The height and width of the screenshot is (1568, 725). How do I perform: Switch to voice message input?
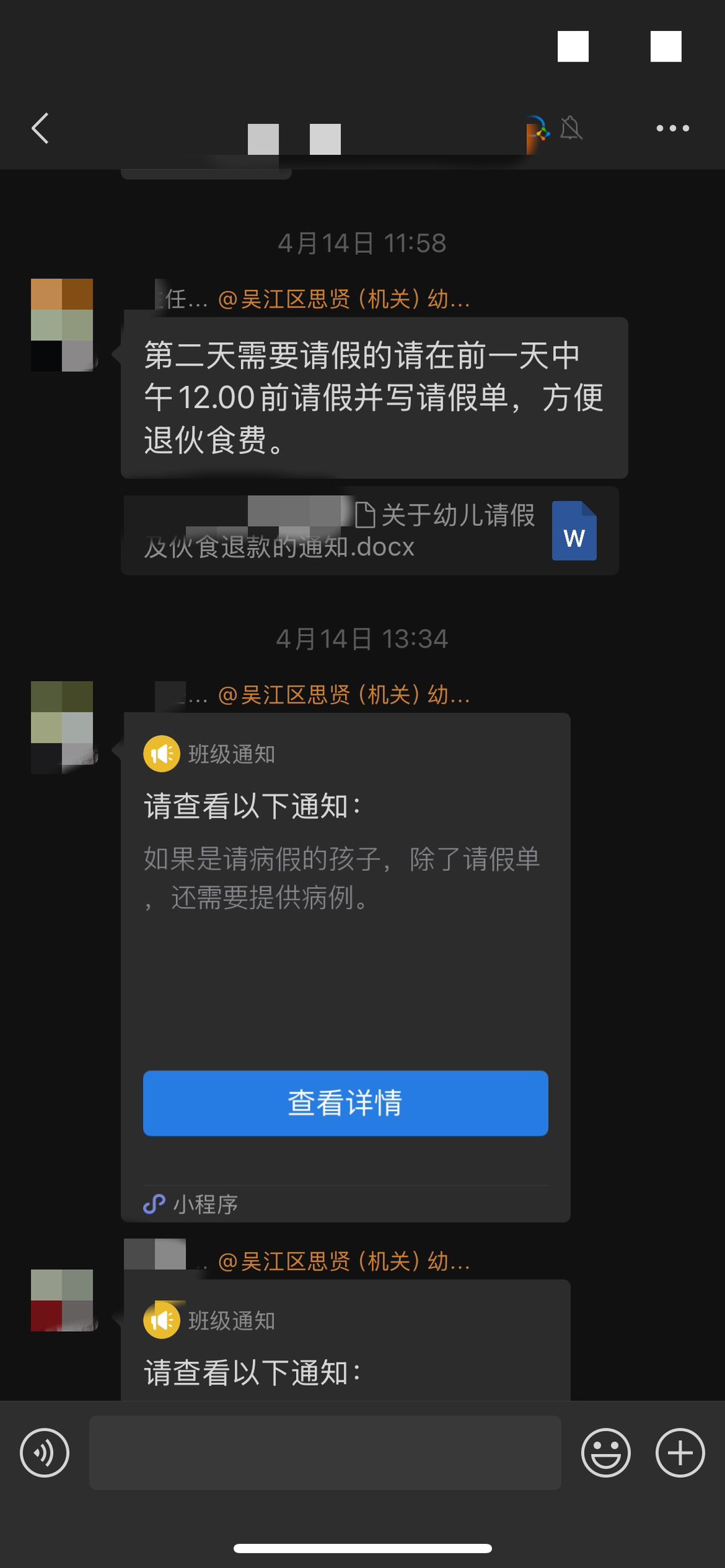(x=44, y=1453)
